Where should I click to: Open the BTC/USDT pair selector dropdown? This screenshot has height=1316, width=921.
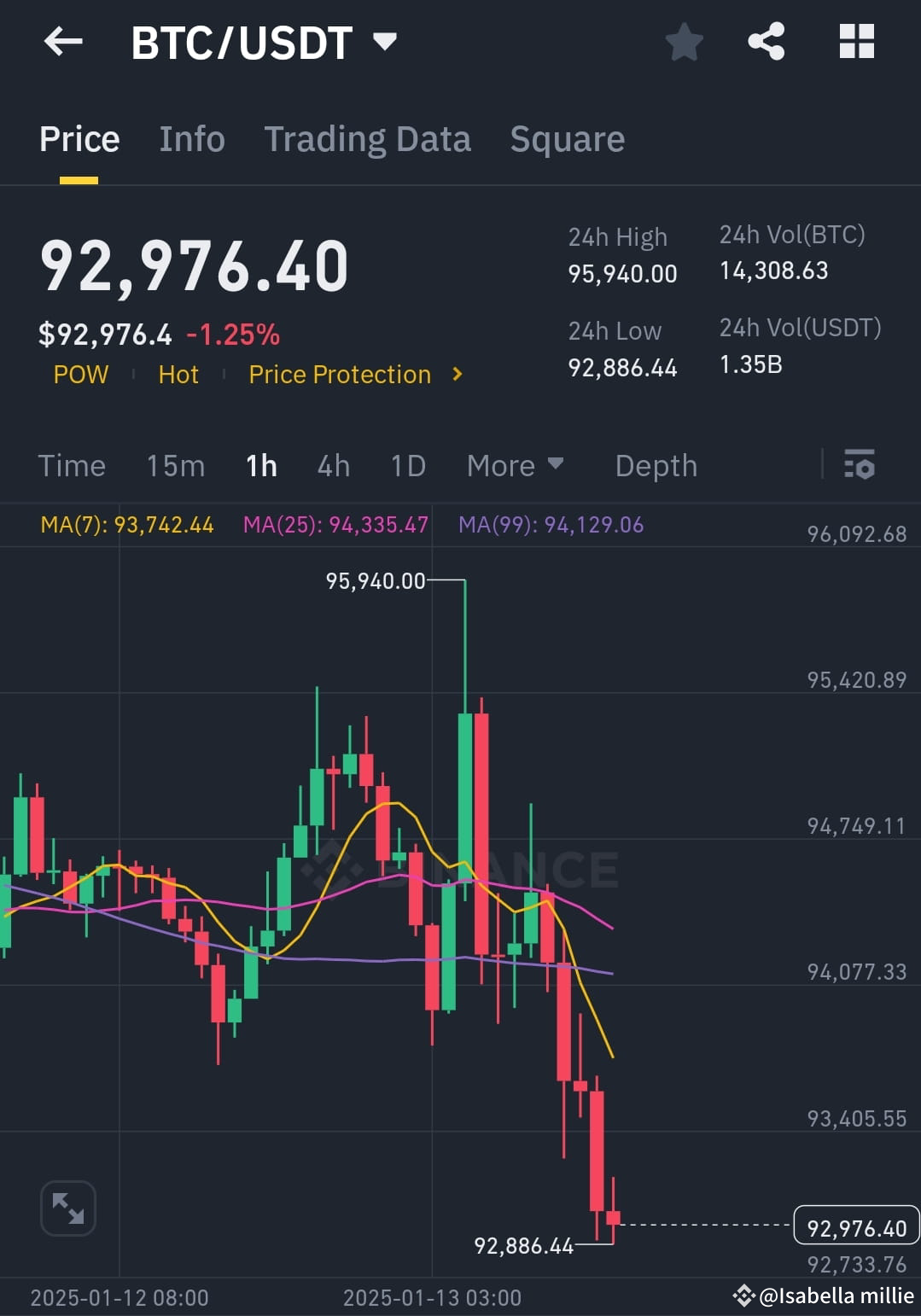(x=384, y=40)
